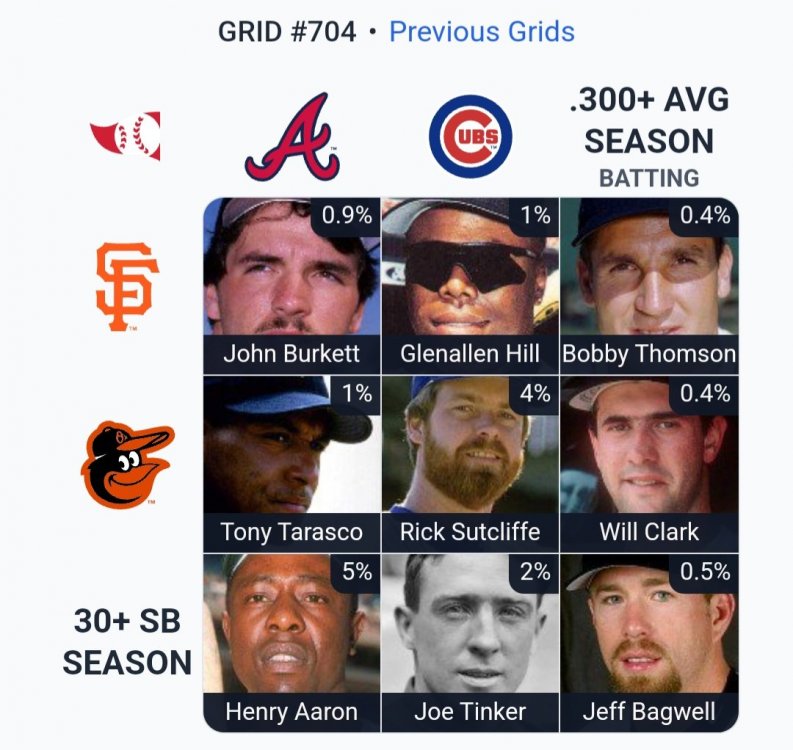The image size is (793, 750).
Task: View the Jeff Bagwell cell
Action: tap(649, 642)
